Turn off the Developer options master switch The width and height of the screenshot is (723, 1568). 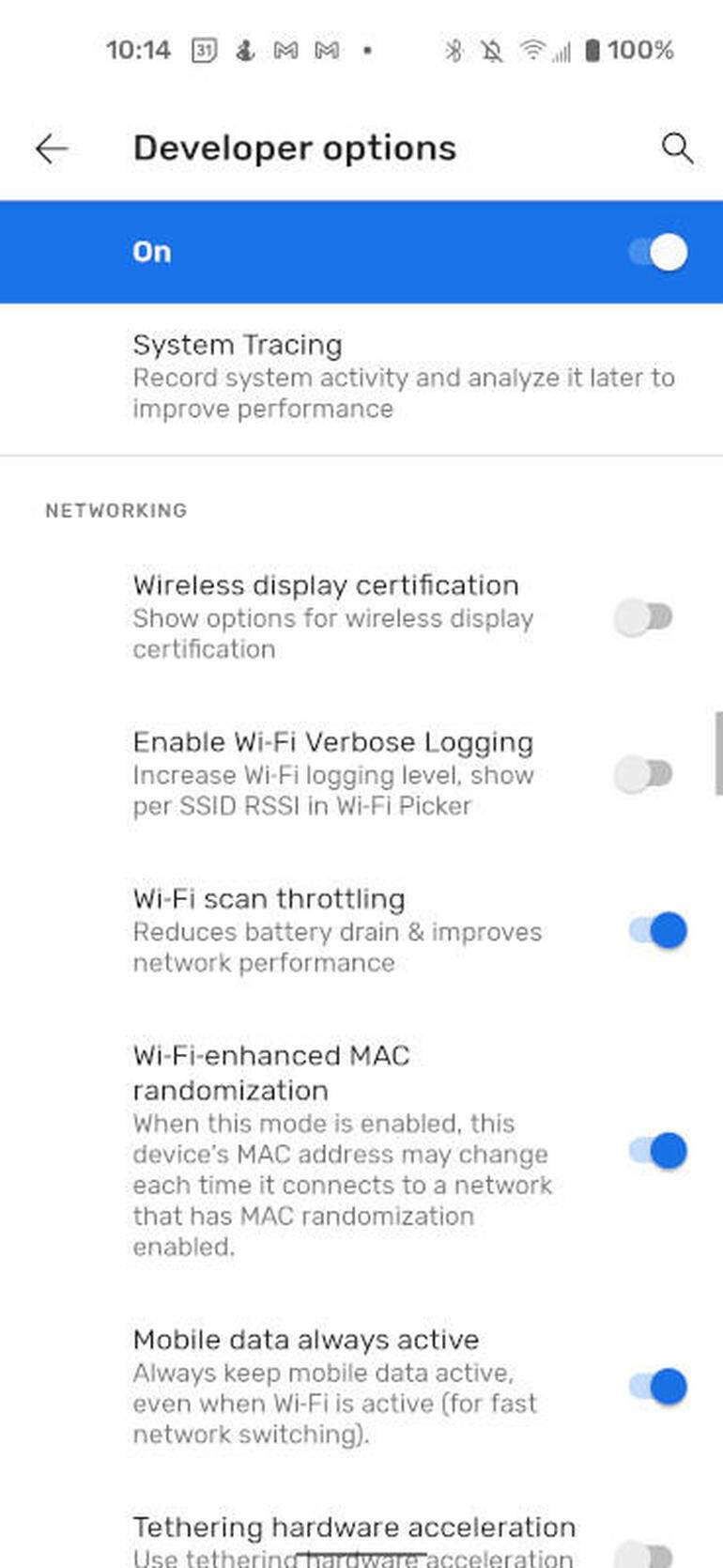pyautogui.click(x=658, y=252)
